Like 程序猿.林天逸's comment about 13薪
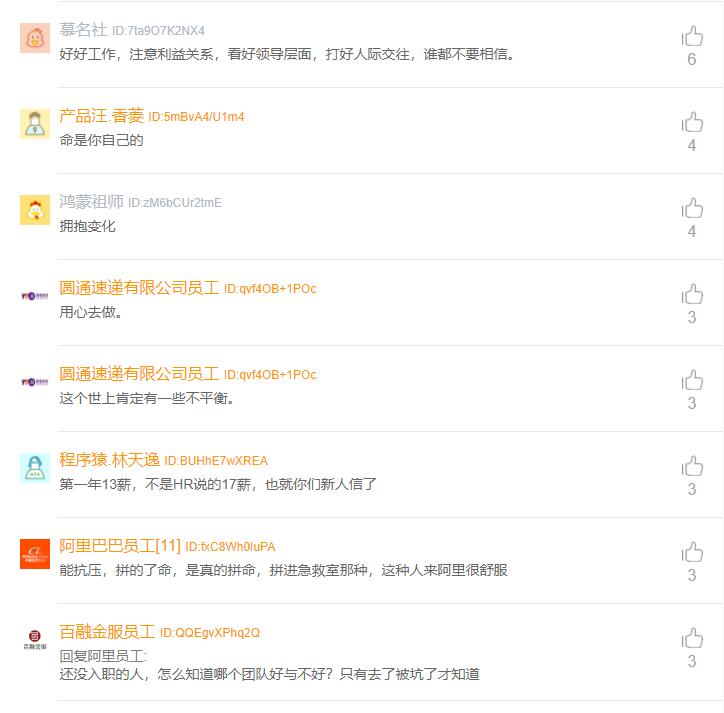724x713 pixels. tap(692, 467)
